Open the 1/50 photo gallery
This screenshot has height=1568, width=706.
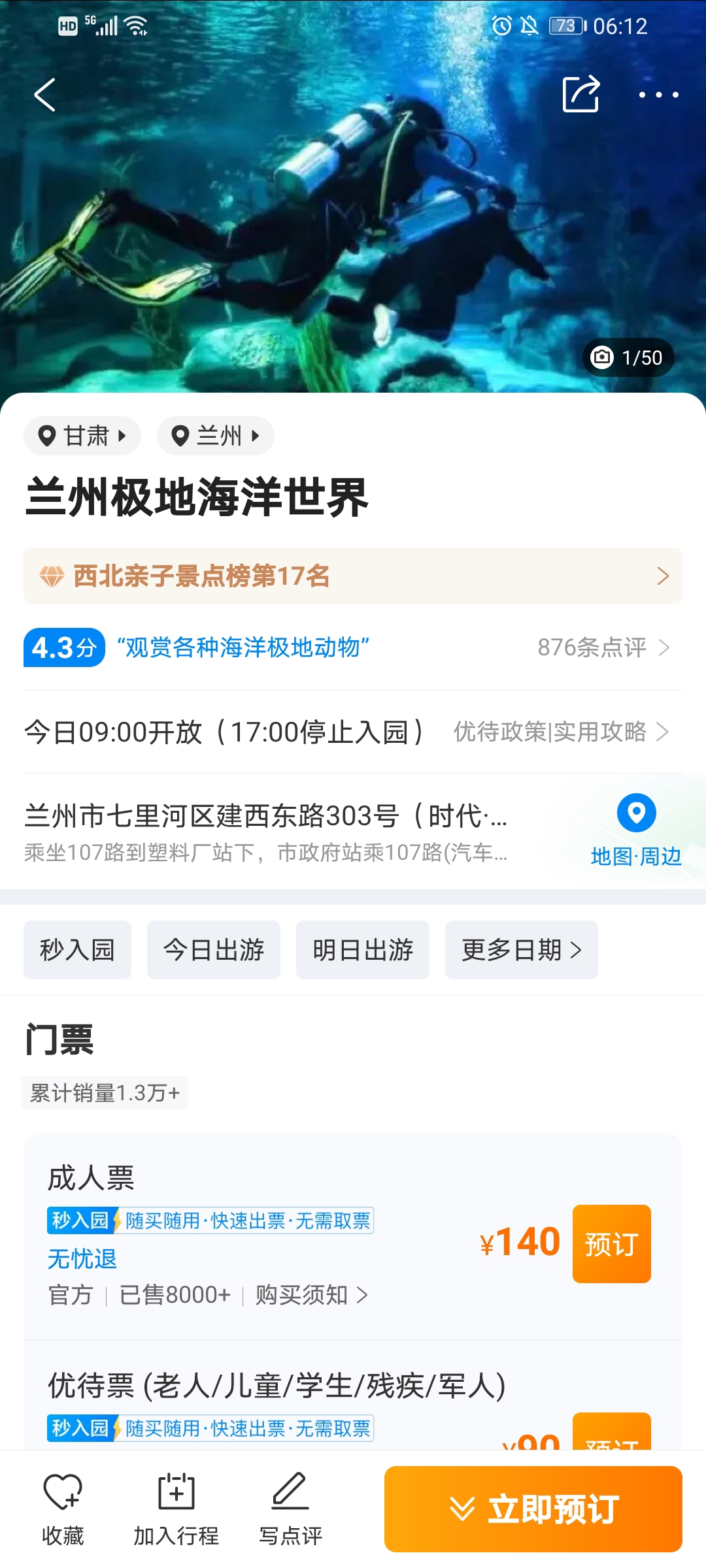coord(628,357)
